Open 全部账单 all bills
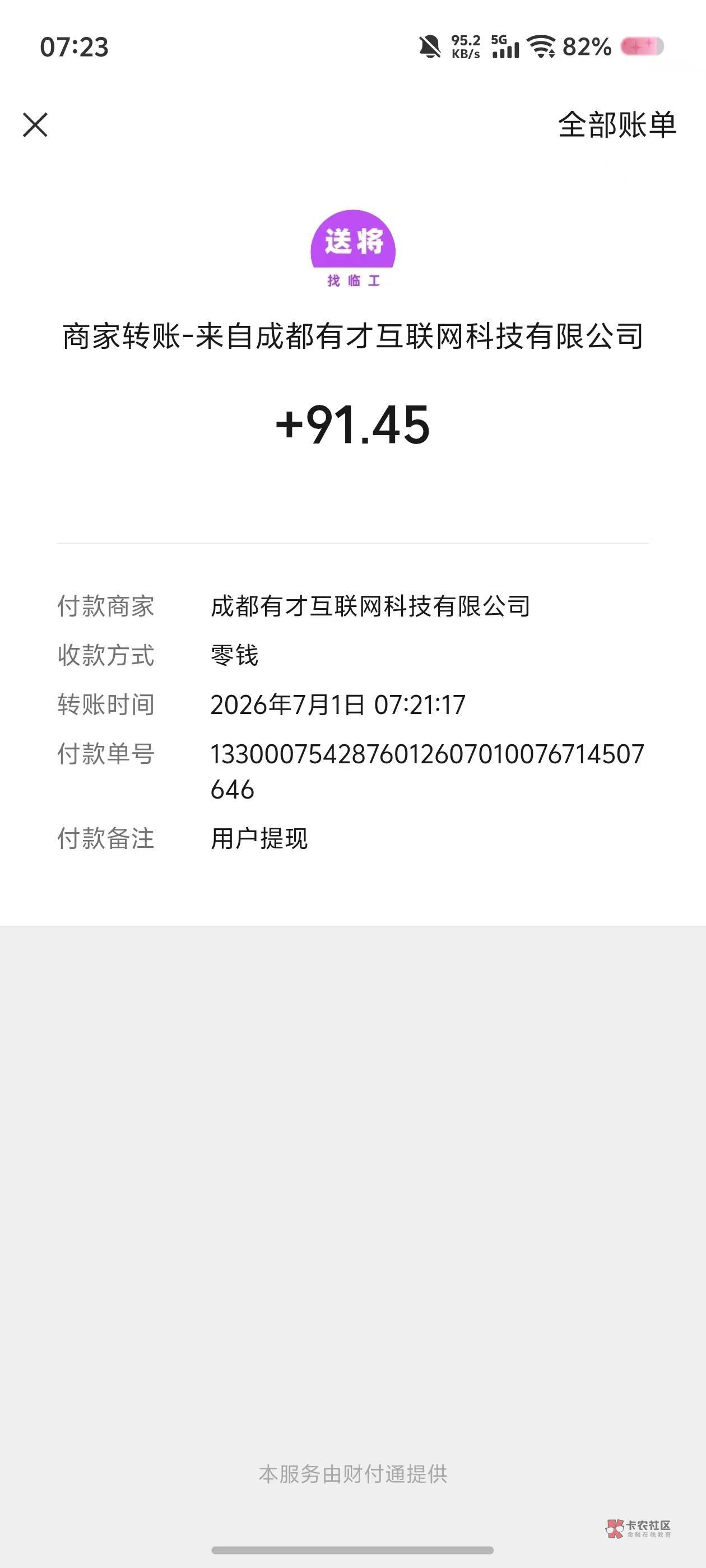This screenshot has height=1568, width=706. 616,125
